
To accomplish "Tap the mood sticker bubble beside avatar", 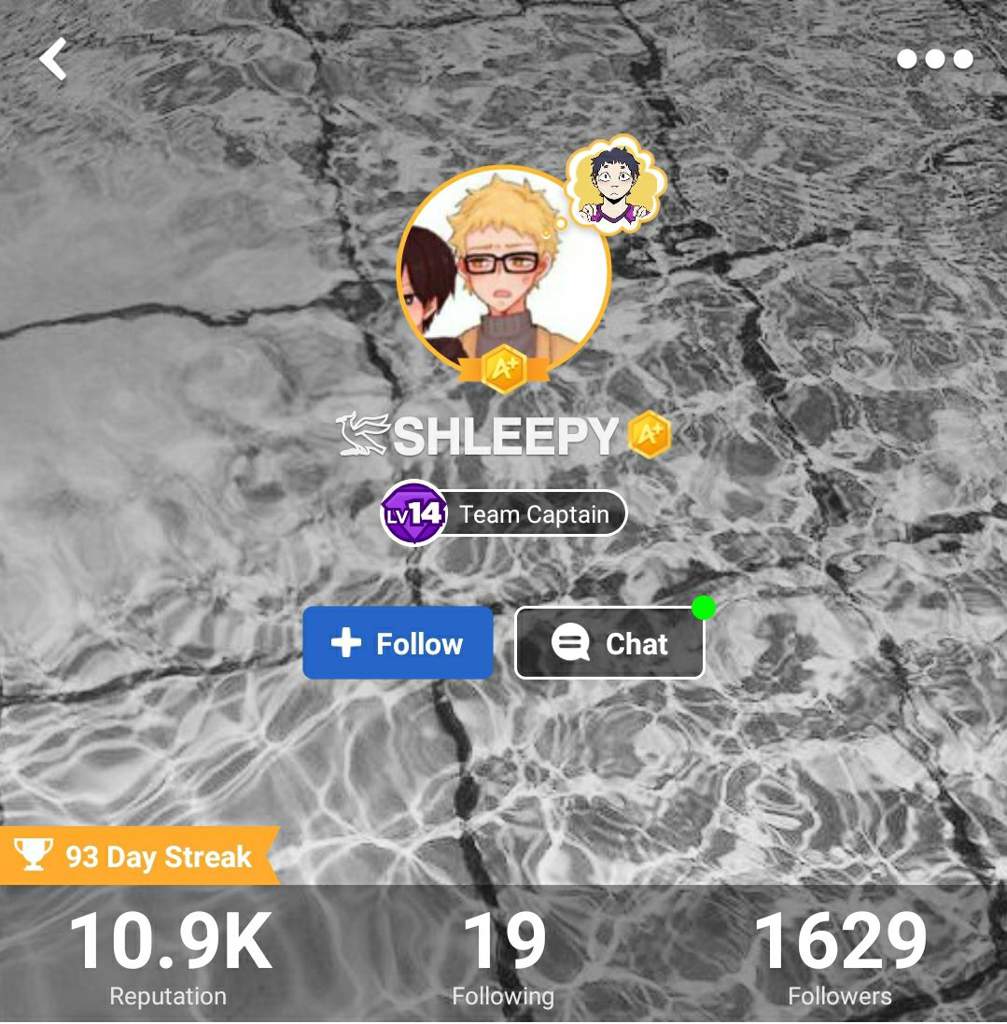I will click(615, 185).
